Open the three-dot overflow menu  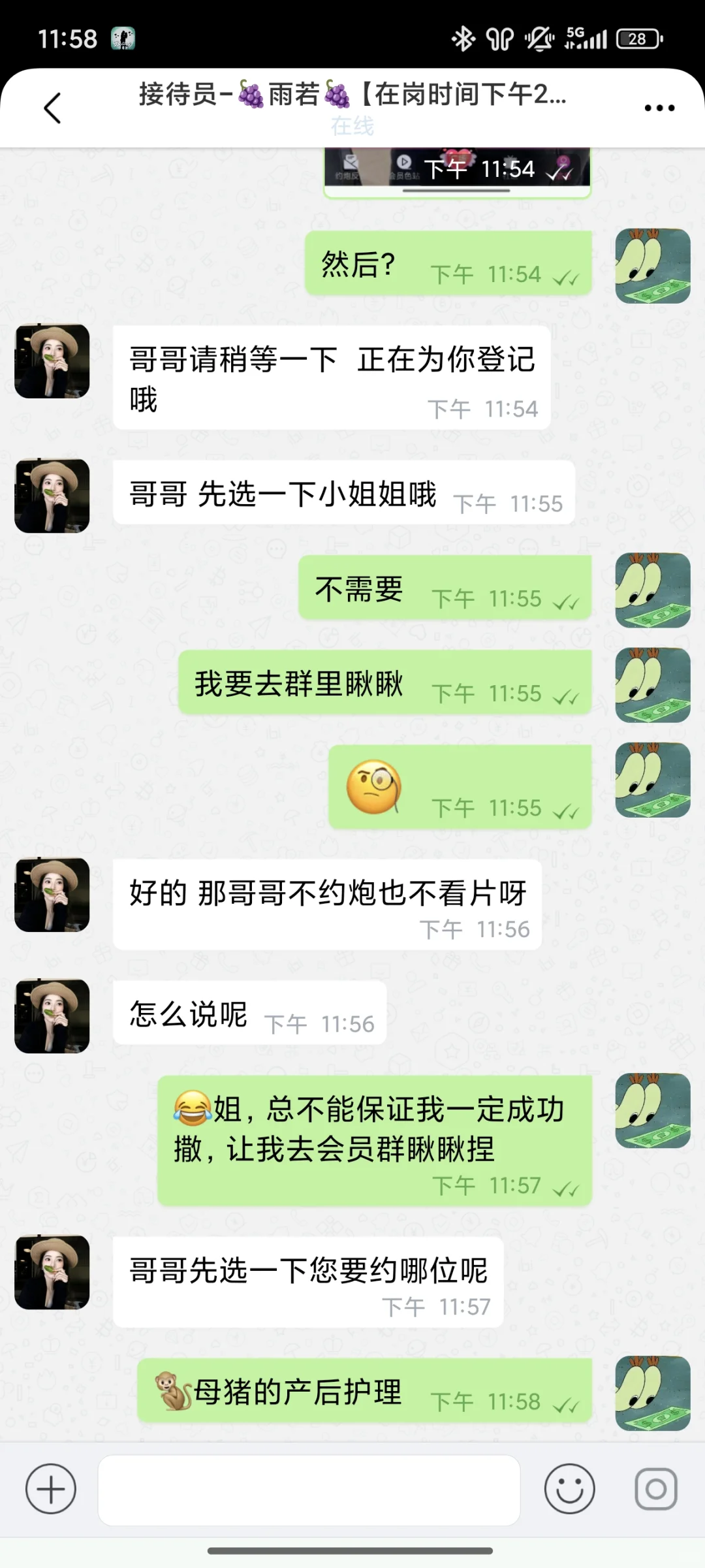[659, 108]
